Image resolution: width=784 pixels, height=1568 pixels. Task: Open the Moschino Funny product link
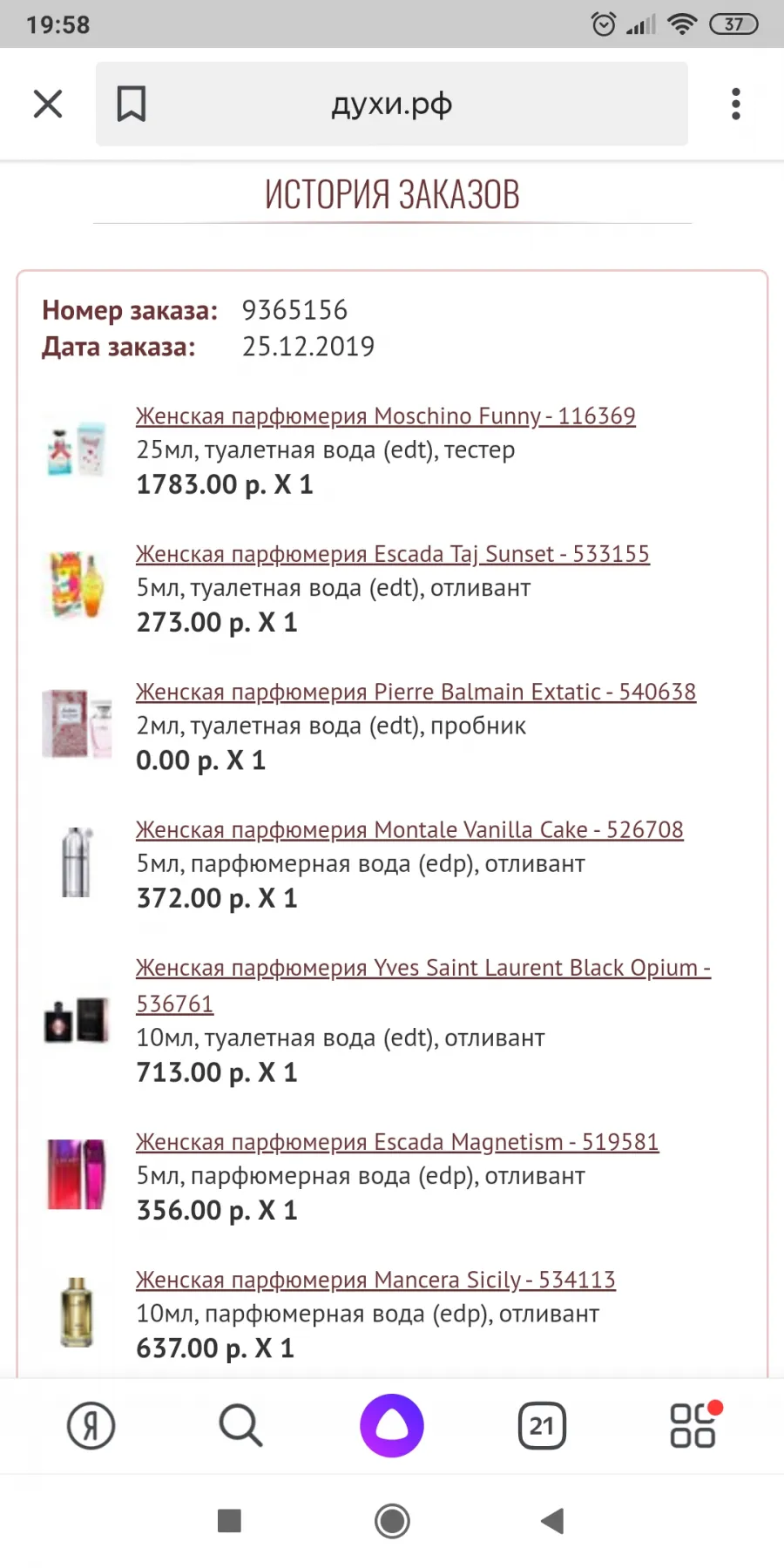click(x=386, y=416)
